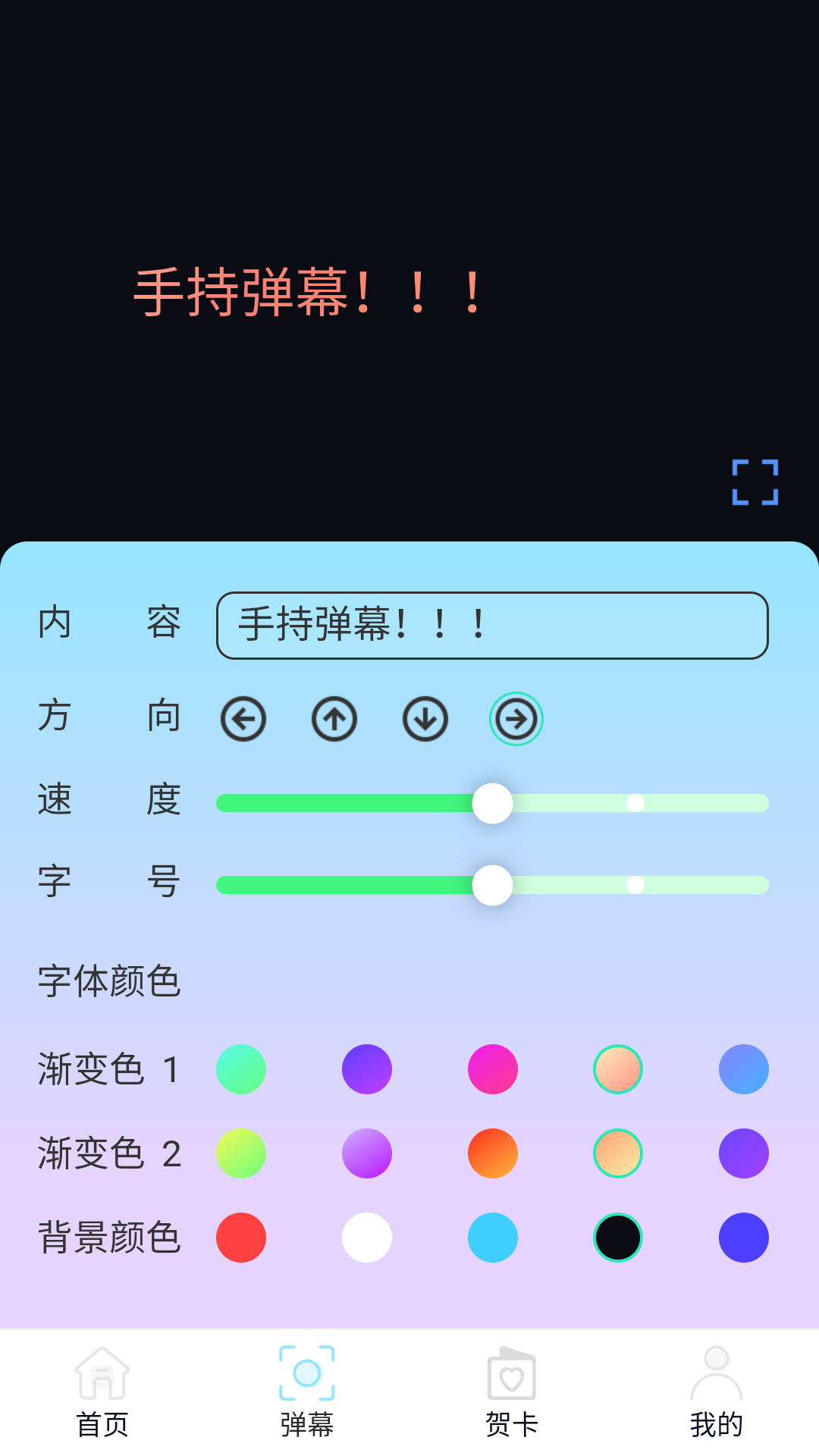Click the home icon above 首页
Viewport: 819px width, 1456px height.
tap(102, 1373)
